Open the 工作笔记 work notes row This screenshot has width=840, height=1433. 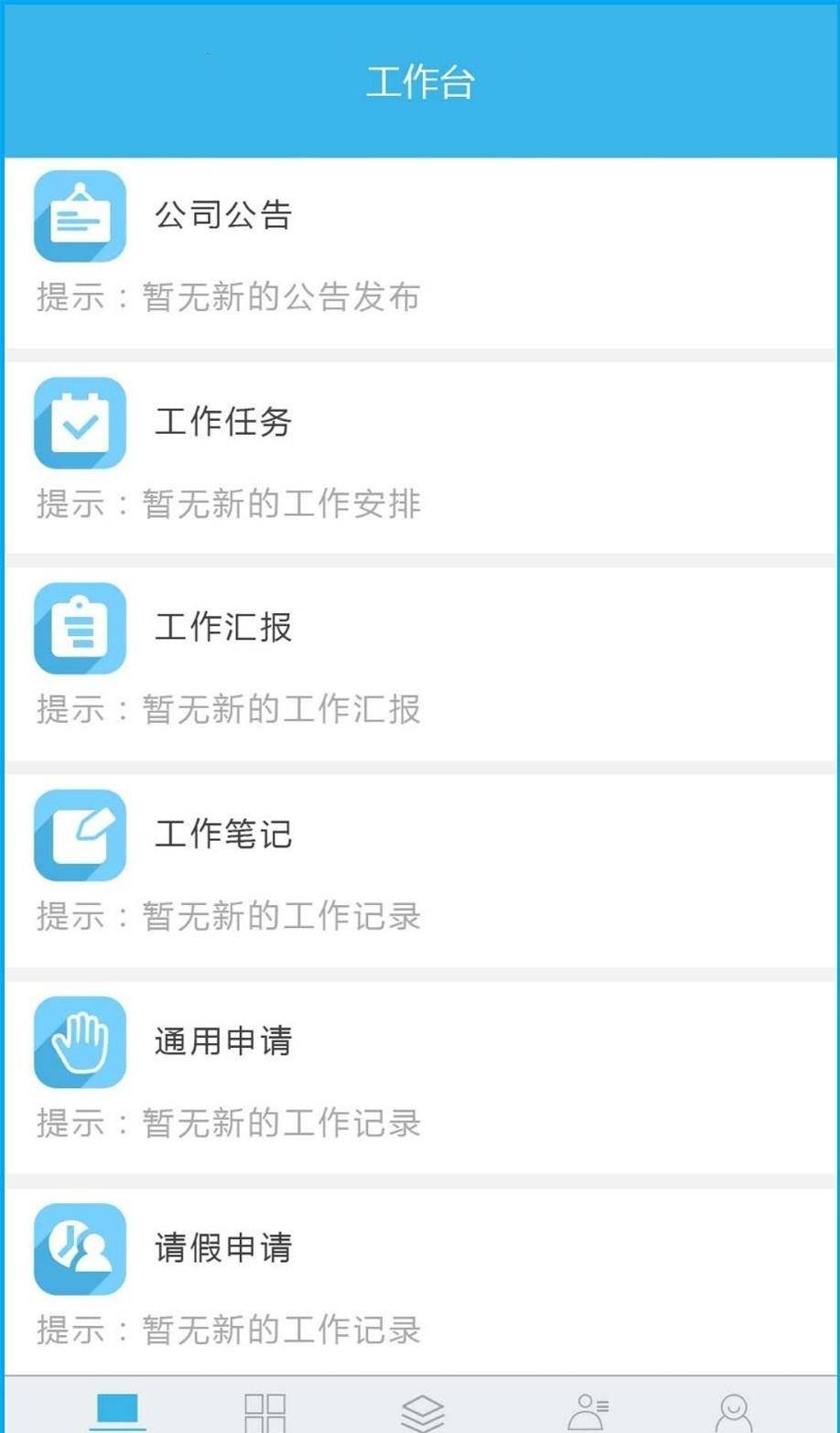point(420,870)
